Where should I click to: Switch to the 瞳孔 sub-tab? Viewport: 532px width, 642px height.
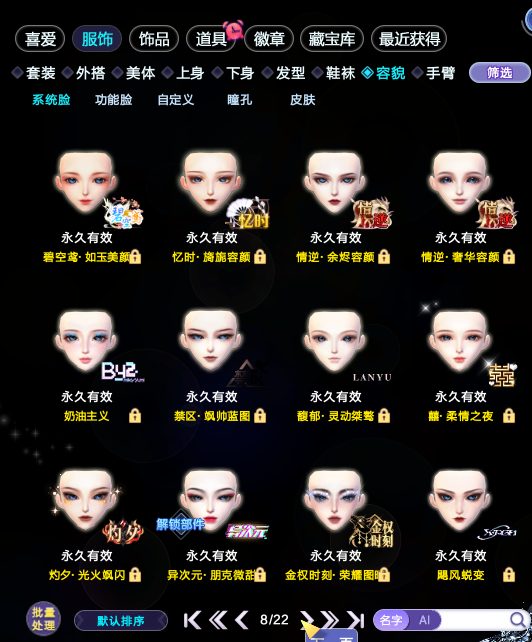tap(240, 99)
